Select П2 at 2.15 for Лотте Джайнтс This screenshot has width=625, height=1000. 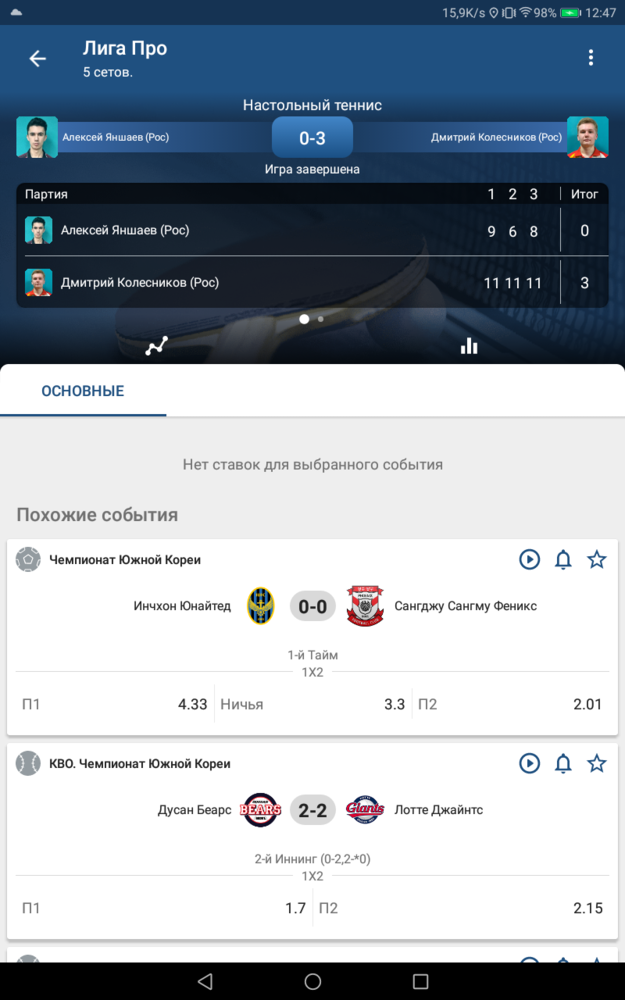461,908
